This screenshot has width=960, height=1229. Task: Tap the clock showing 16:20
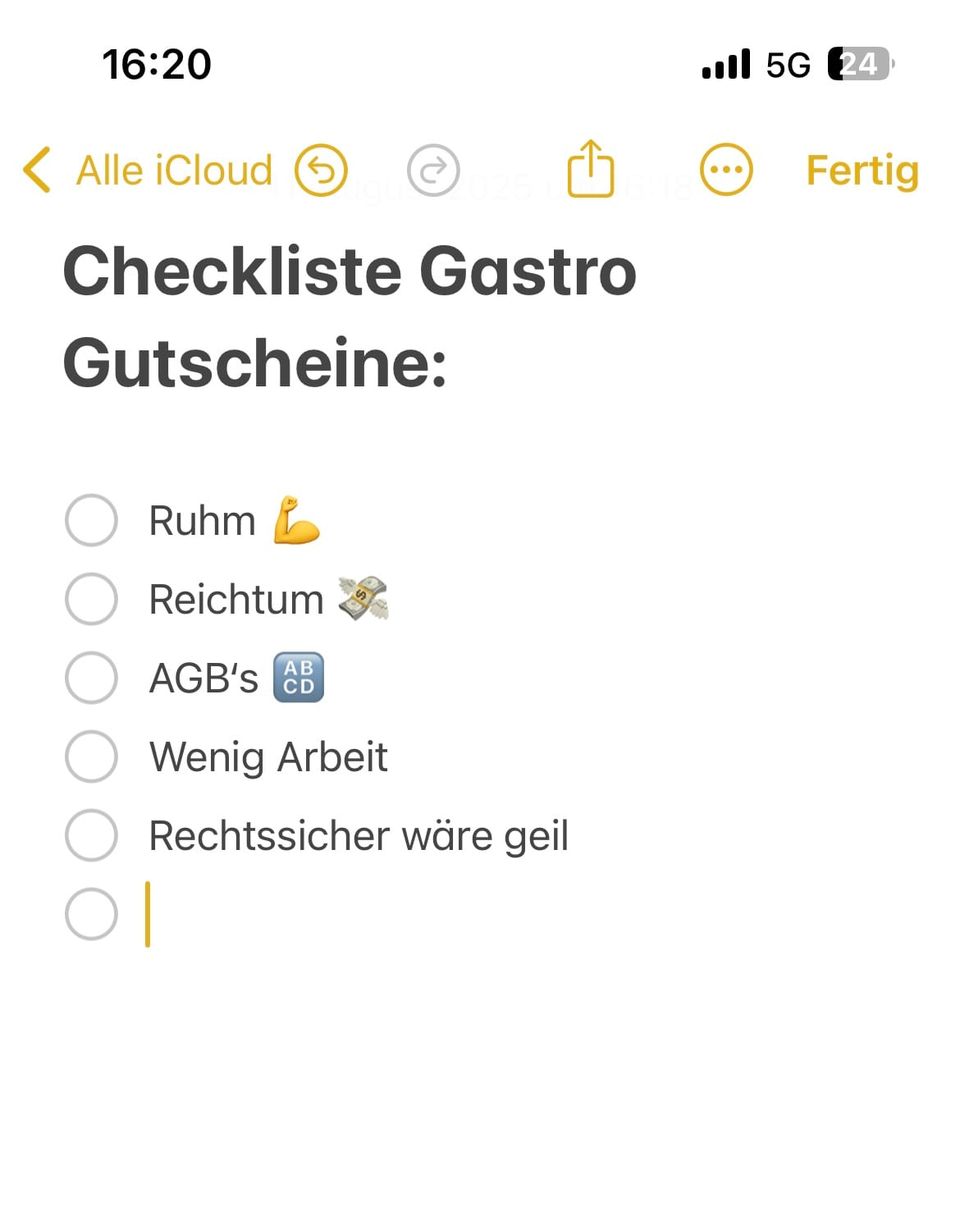[157, 63]
